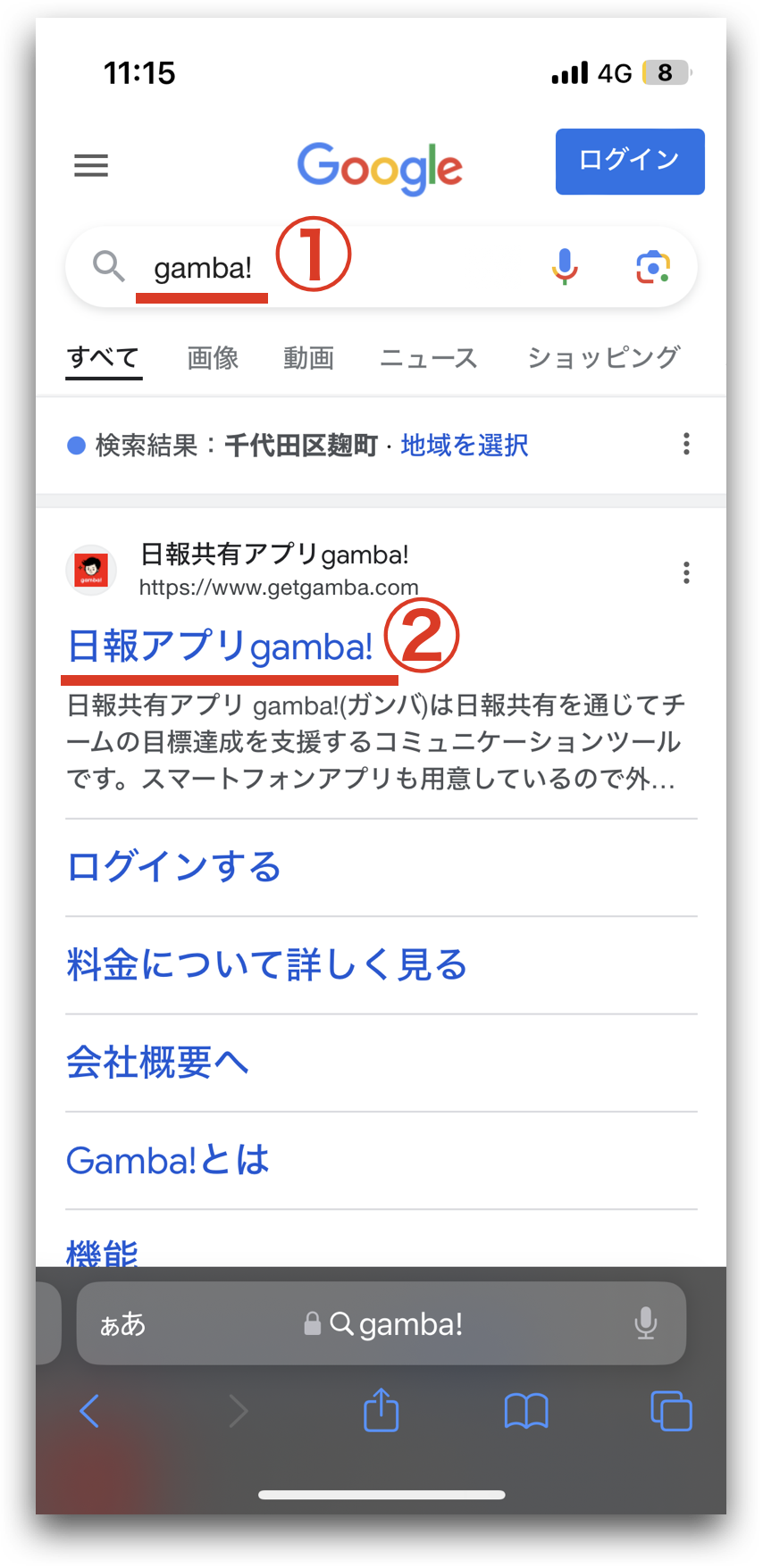
Task: Switch to the 画像 tab
Action: [213, 358]
